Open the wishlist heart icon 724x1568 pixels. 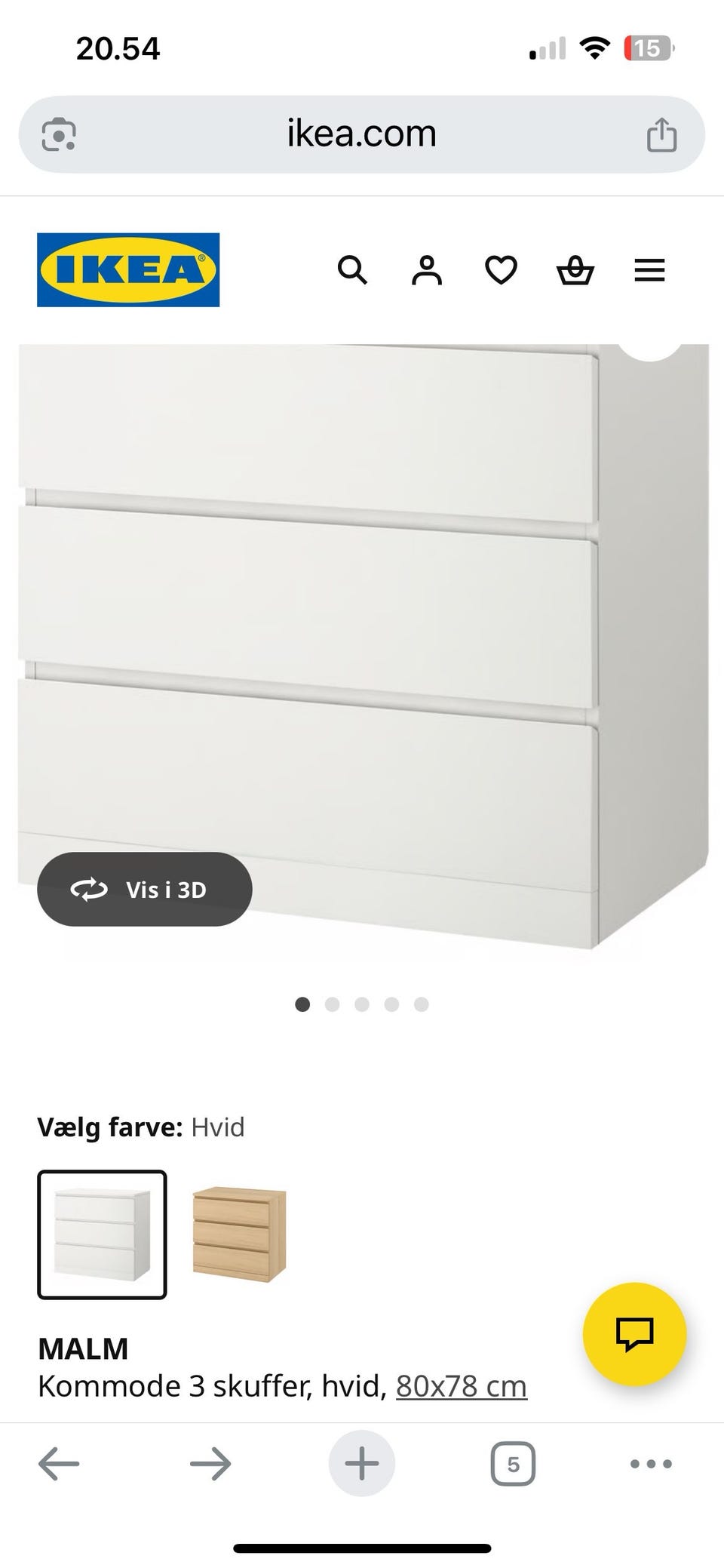coord(500,270)
